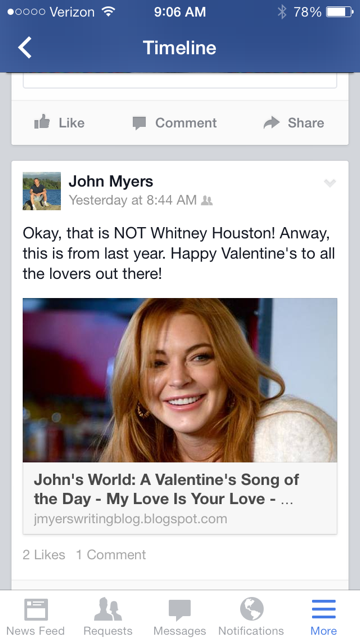Check the Notifications tab
The image size is (360, 640).
(251, 616)
